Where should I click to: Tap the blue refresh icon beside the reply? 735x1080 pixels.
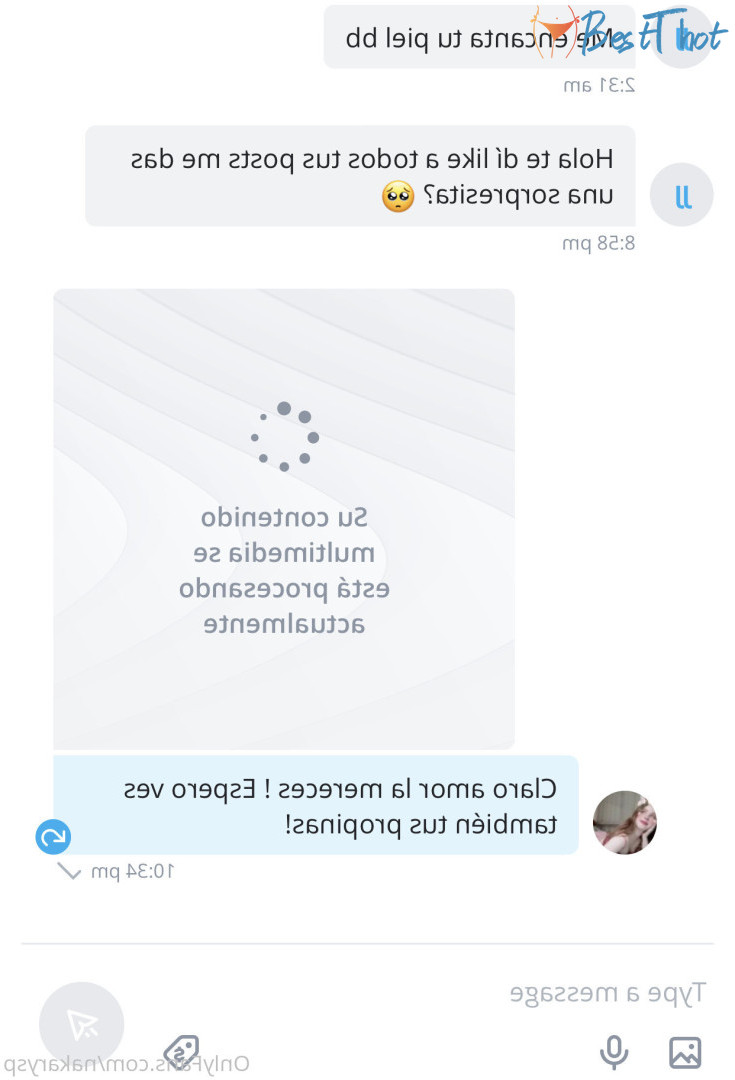[x=53, y=836]
